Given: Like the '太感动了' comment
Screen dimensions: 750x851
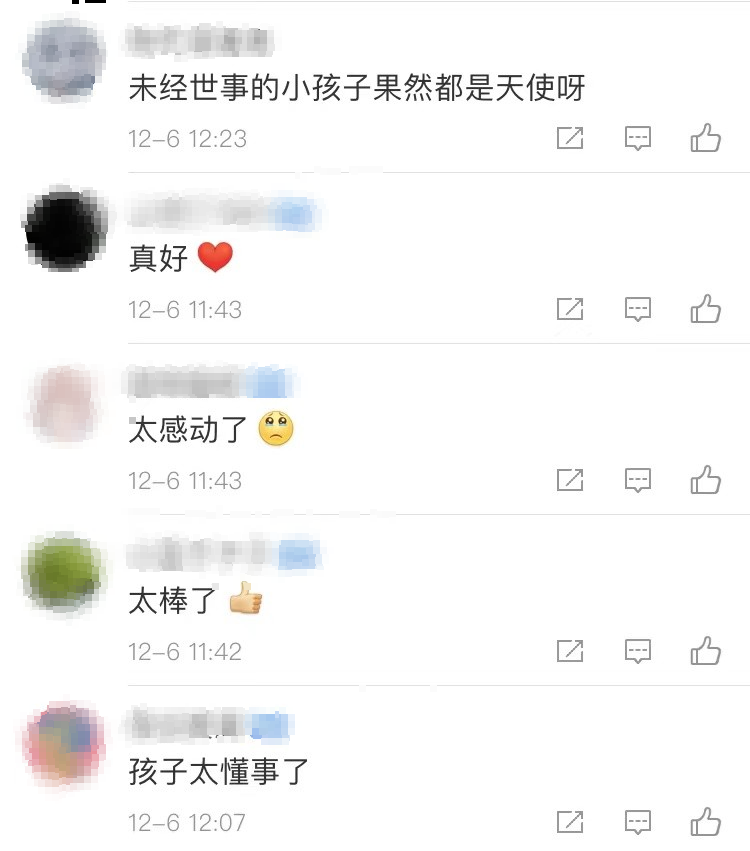Looking at the screenshot, I should pyautogui.click(x=706, y=480).
